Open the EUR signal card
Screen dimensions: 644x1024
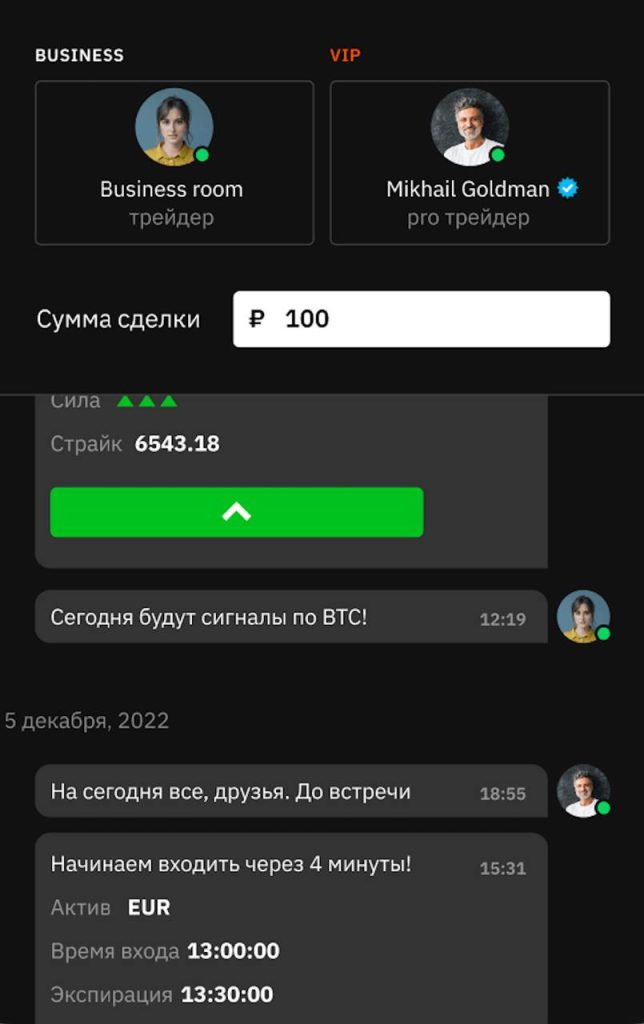(x=290, y=928)
